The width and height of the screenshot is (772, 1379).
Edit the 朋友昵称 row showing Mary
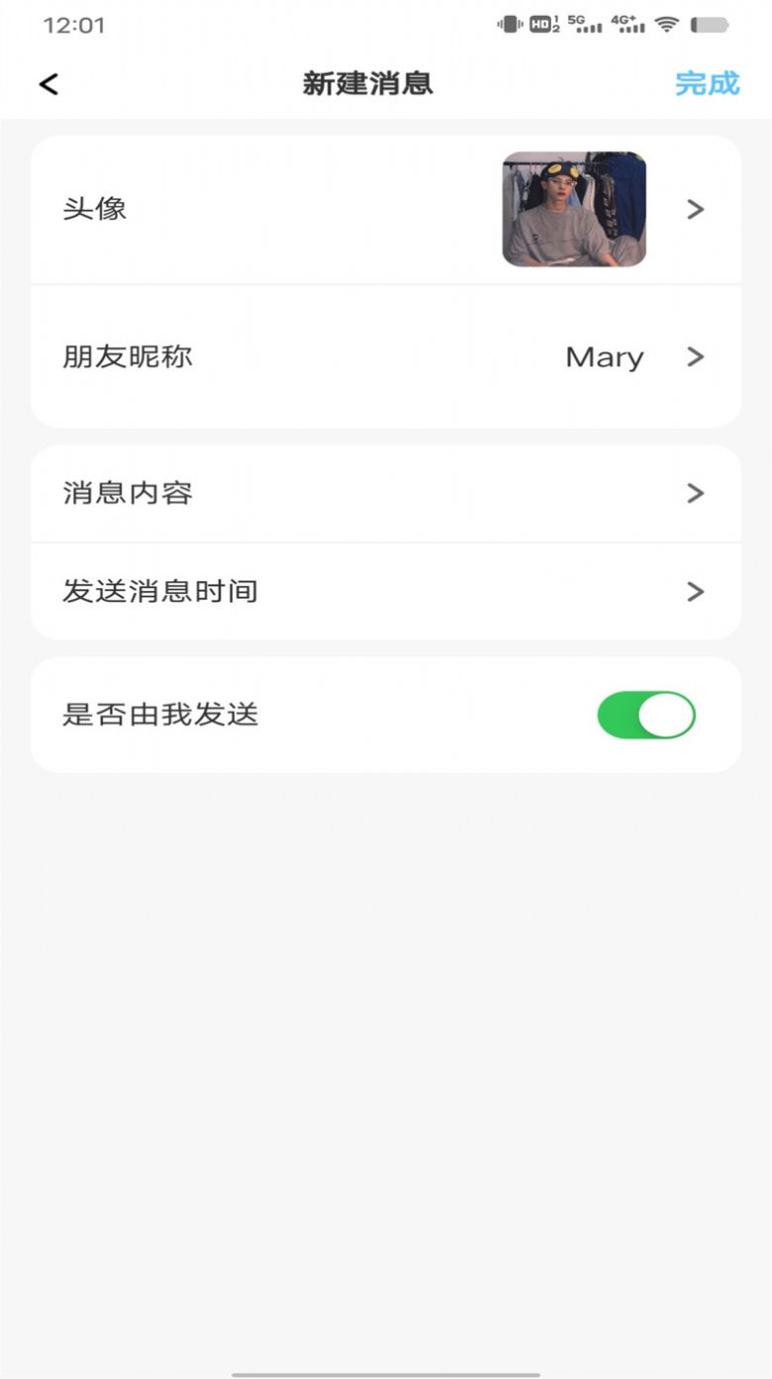click(x=386, y=357)
